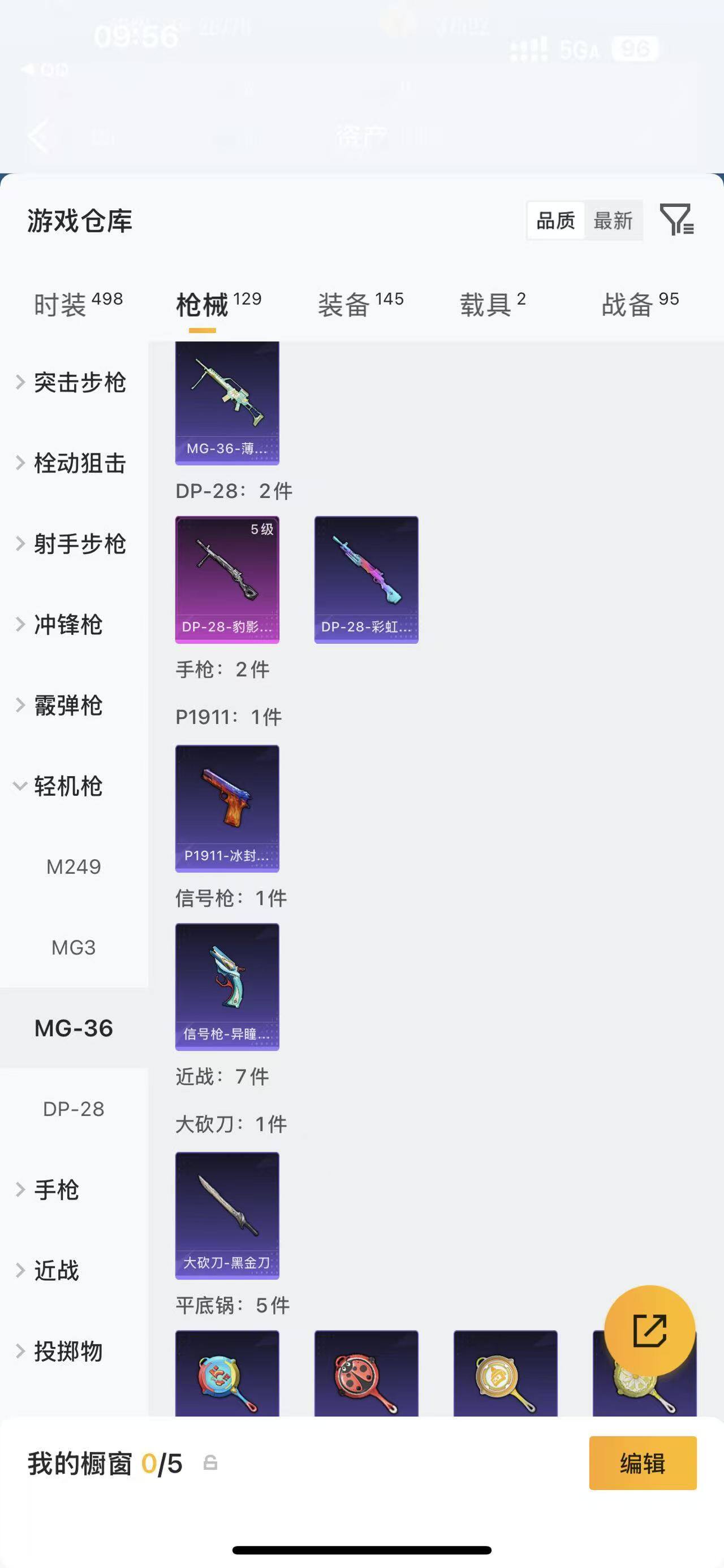Open the 大砍刀-黑金刀 melee skin
Image resolution: width=724 pixels, height=1568 pixels.
[x=227, y=1215]
